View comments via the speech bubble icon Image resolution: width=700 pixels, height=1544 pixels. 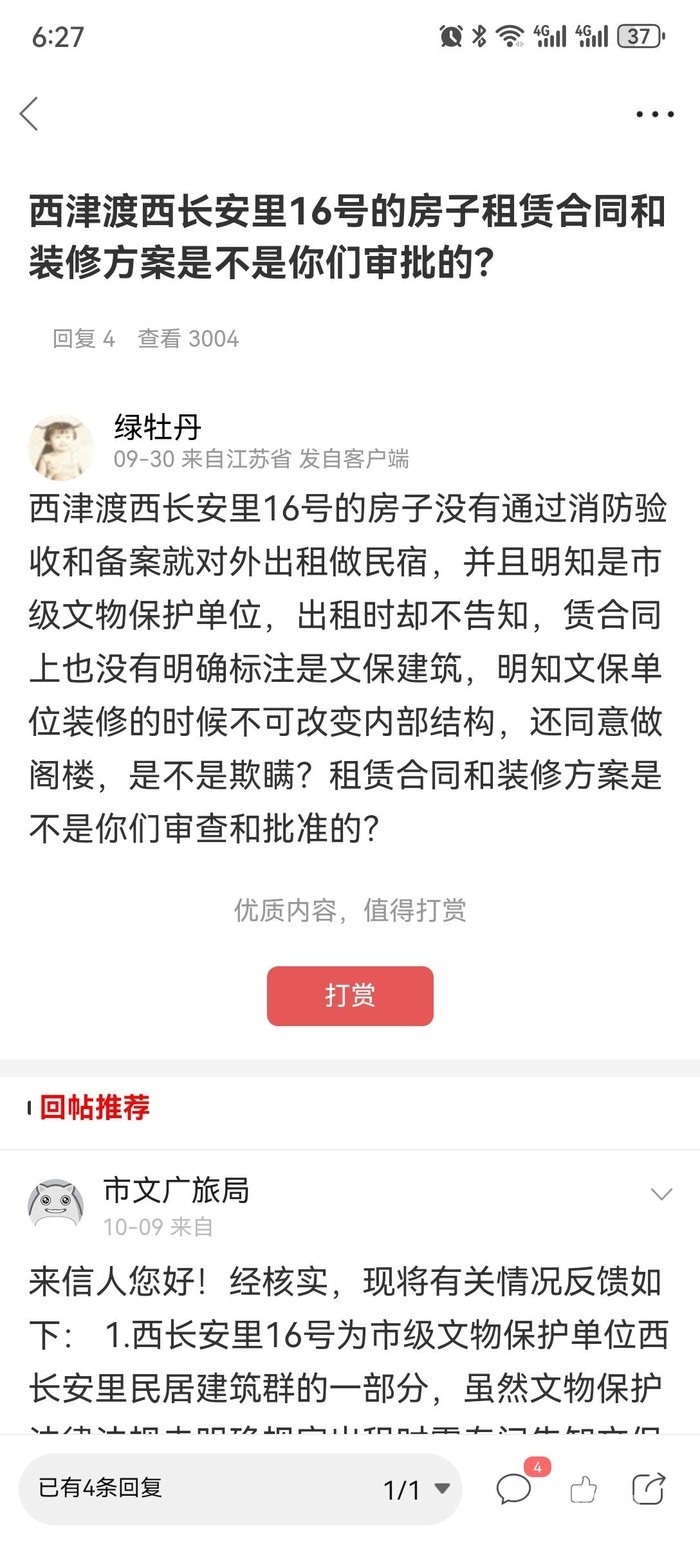(514, 1489)
